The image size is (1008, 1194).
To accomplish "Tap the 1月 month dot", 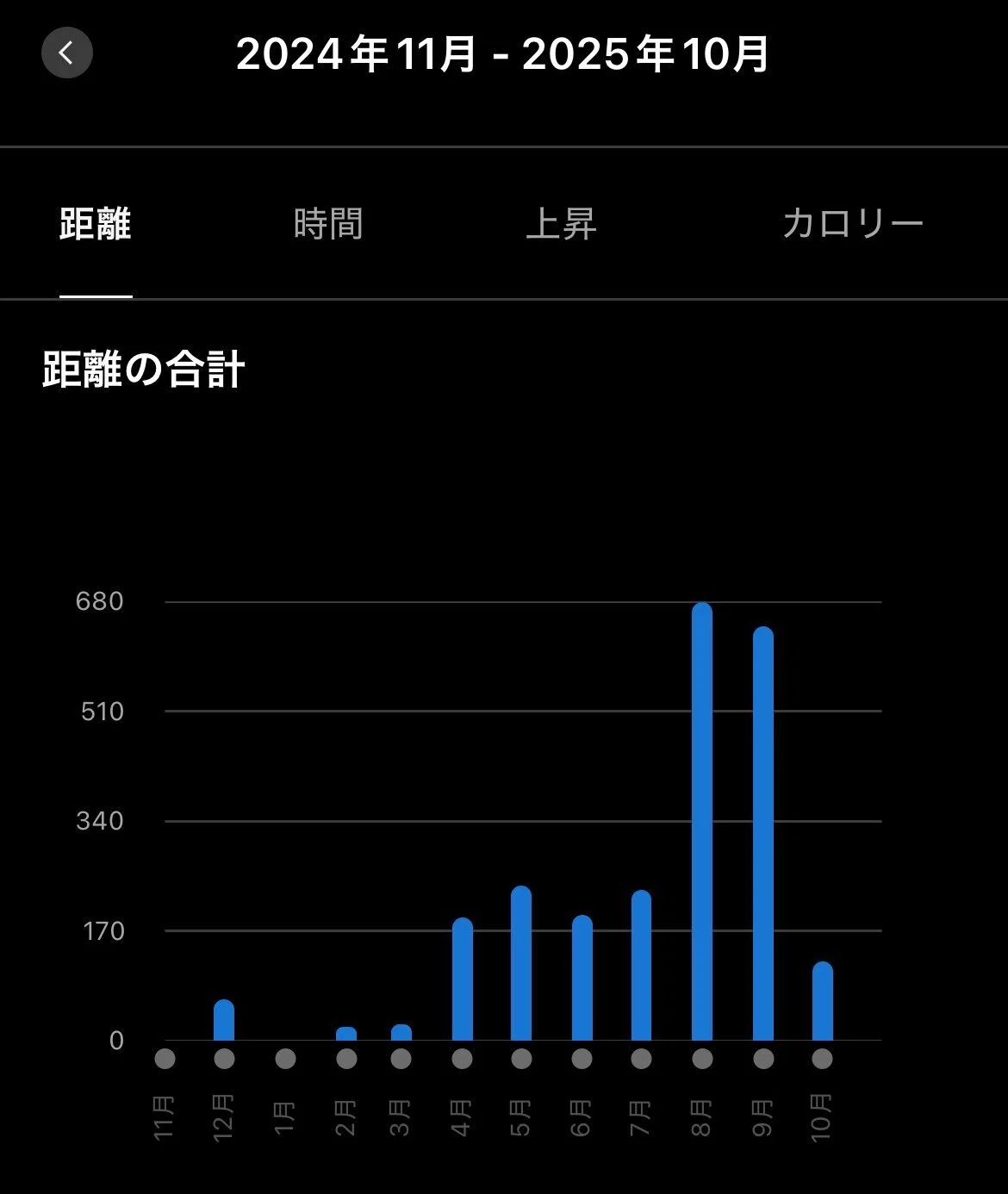I will (285, 1059).
